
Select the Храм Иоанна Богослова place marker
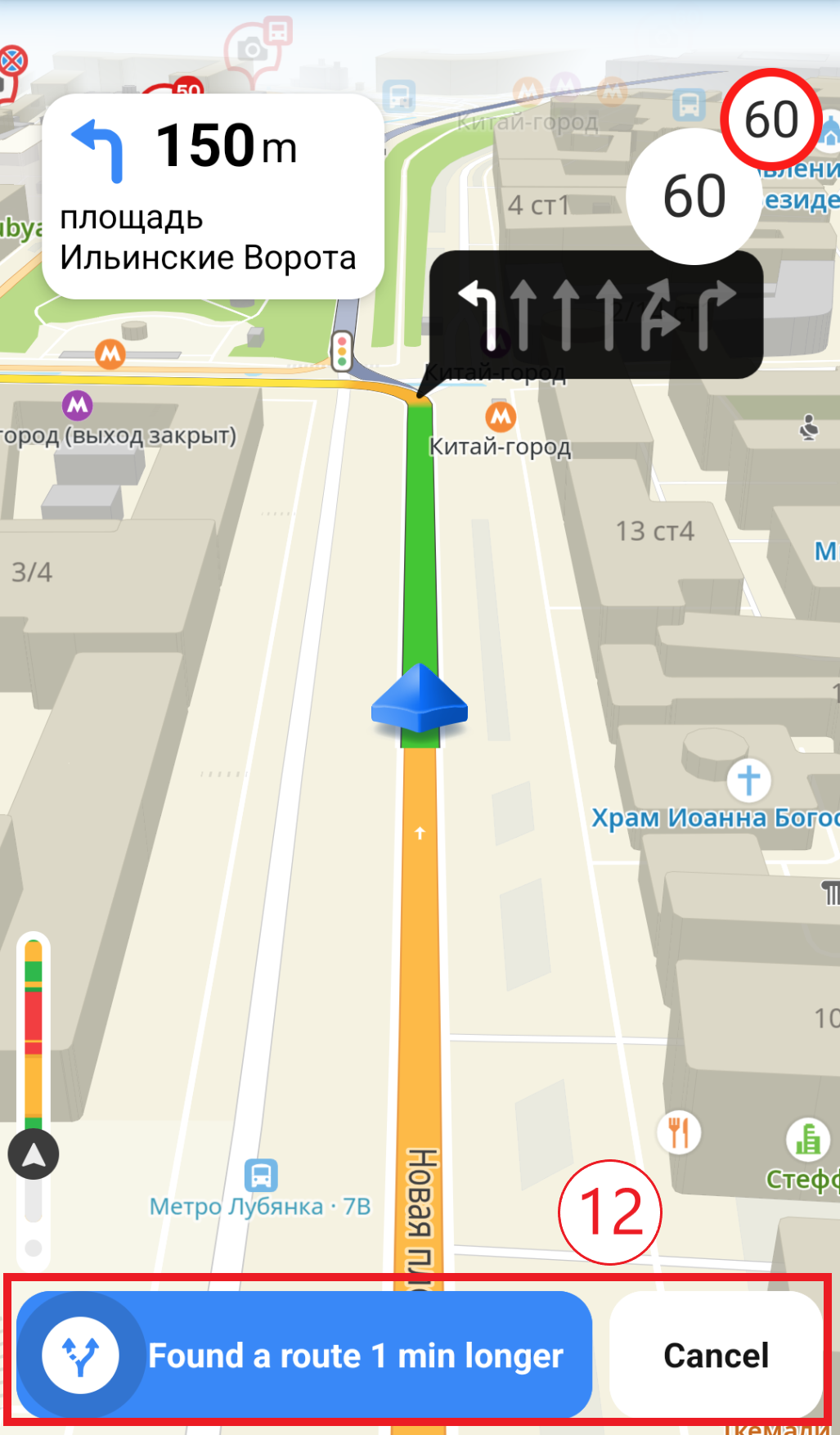tap(748, 779)
